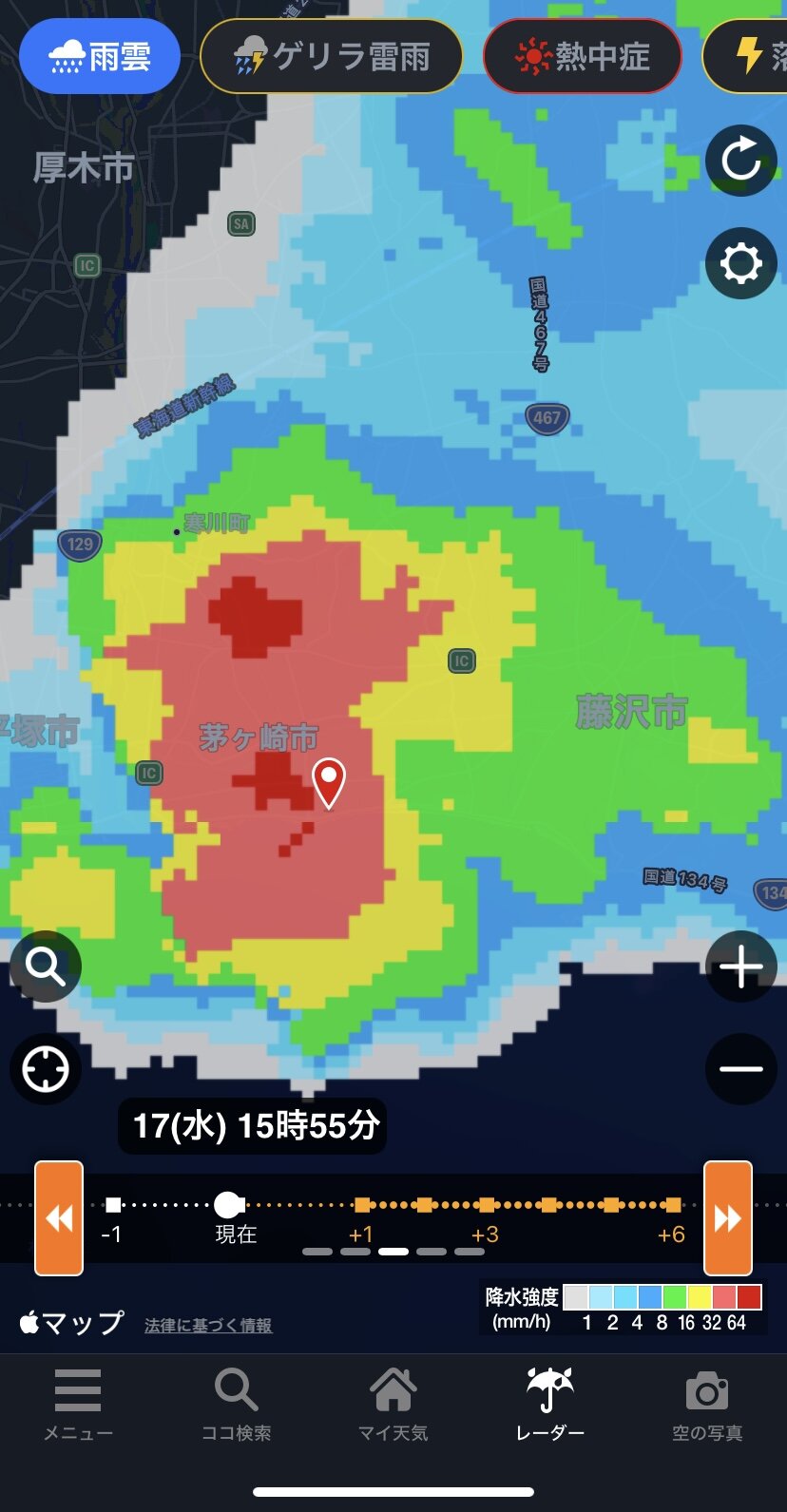The height and width of the screenshot is (1512, 787).
Task: Open the 空の写真 tab
Action: pos(707,1405)
